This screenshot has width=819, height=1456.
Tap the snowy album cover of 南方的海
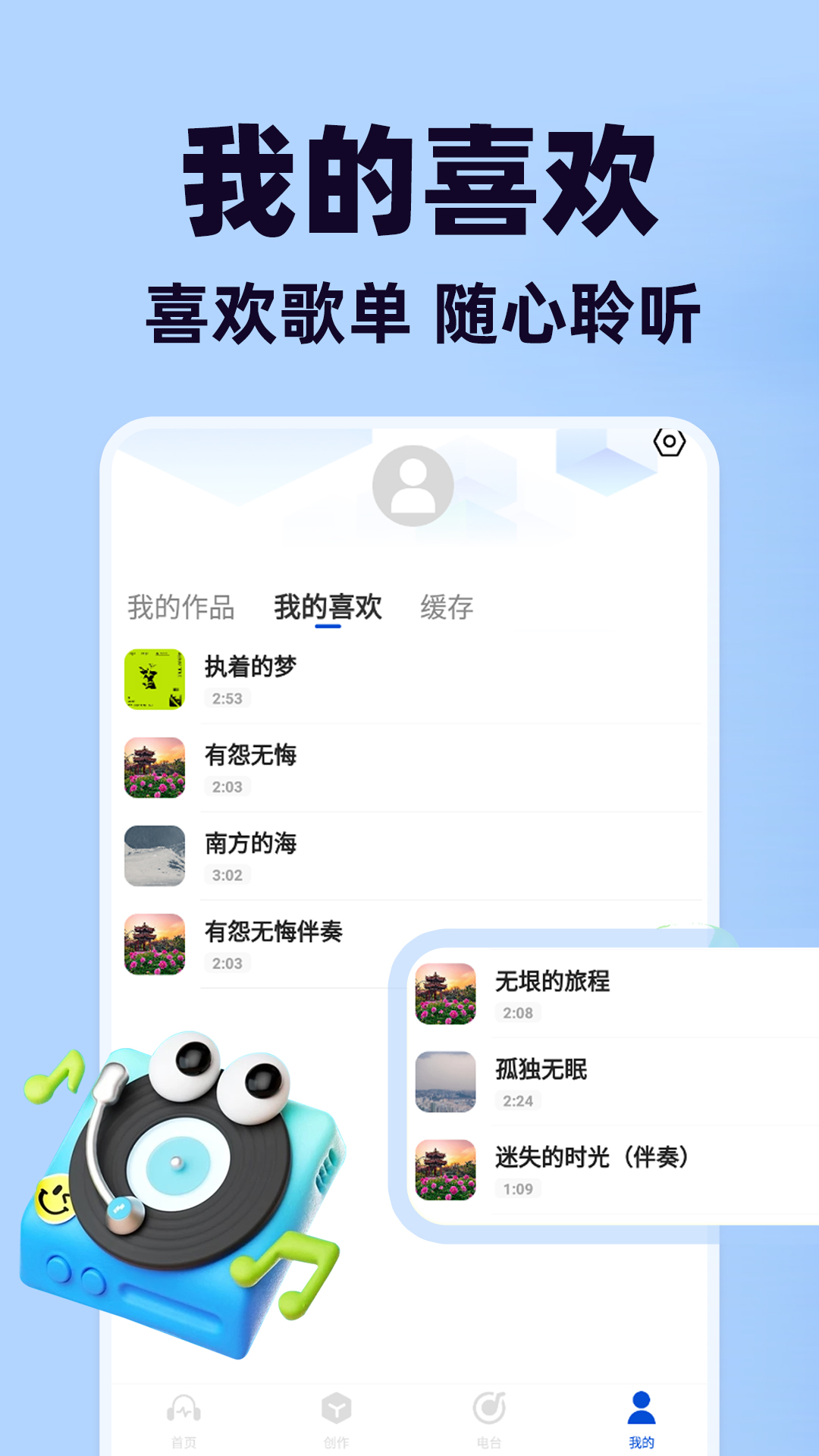pos(155,854)
